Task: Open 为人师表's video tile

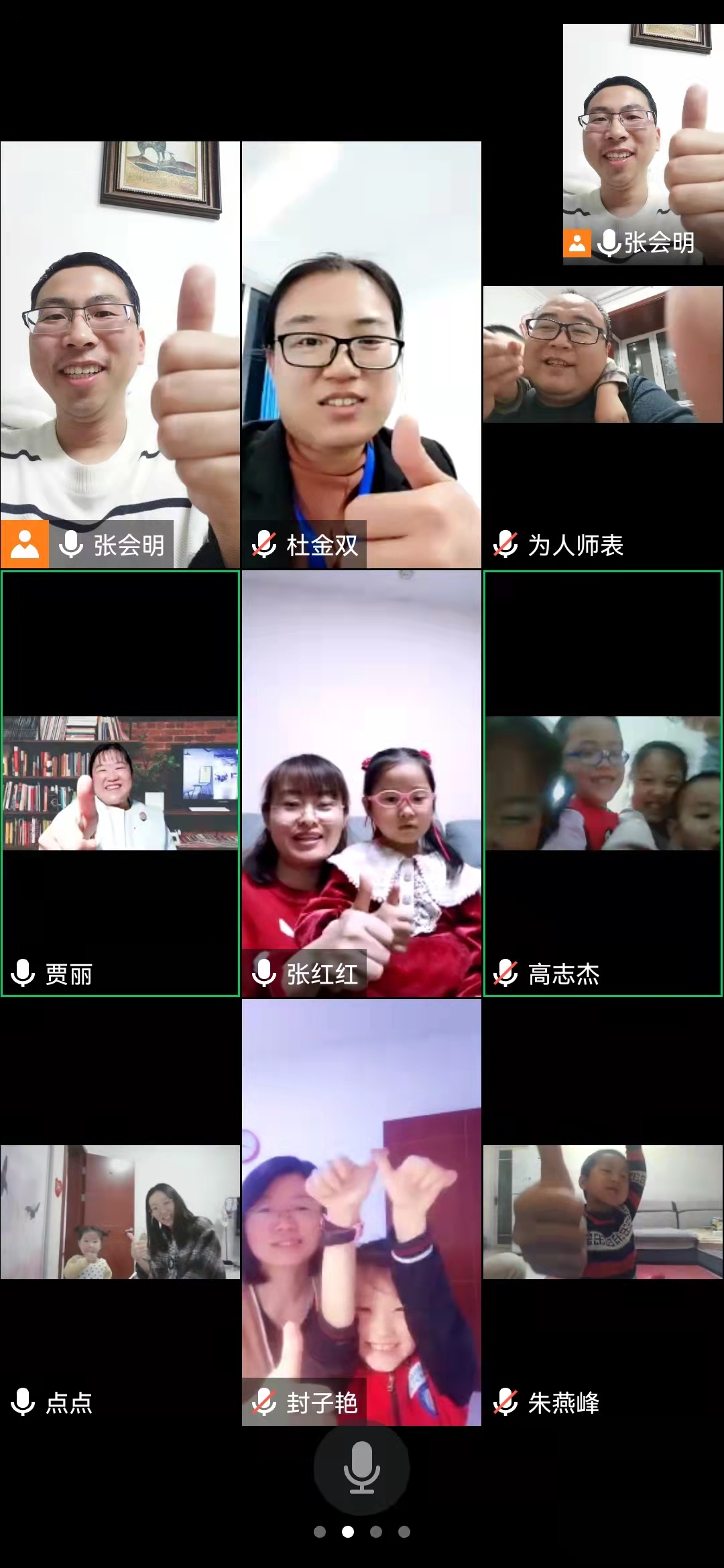Action: (603, 429)
